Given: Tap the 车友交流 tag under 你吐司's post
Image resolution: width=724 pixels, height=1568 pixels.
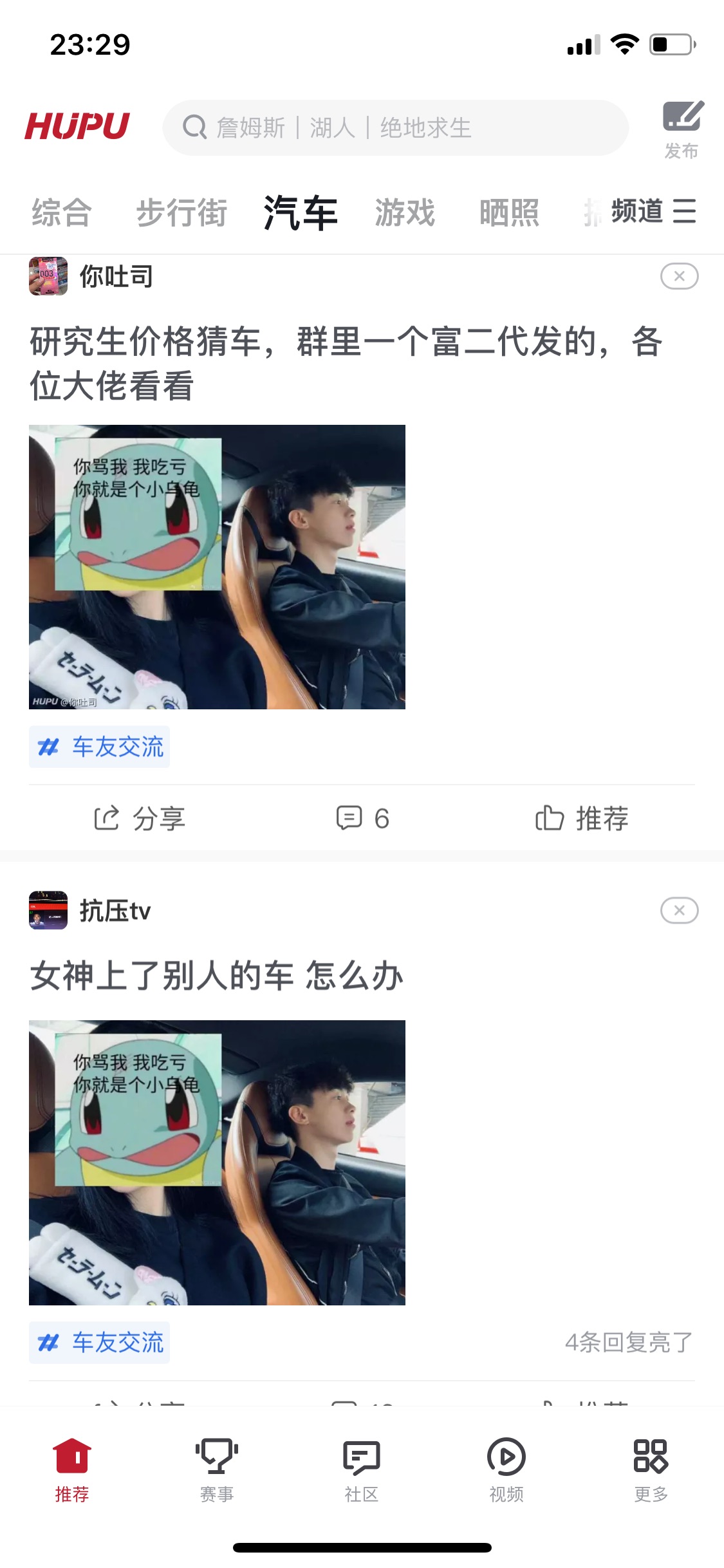Looking at the screenshot, I should (x=99, y=747).
